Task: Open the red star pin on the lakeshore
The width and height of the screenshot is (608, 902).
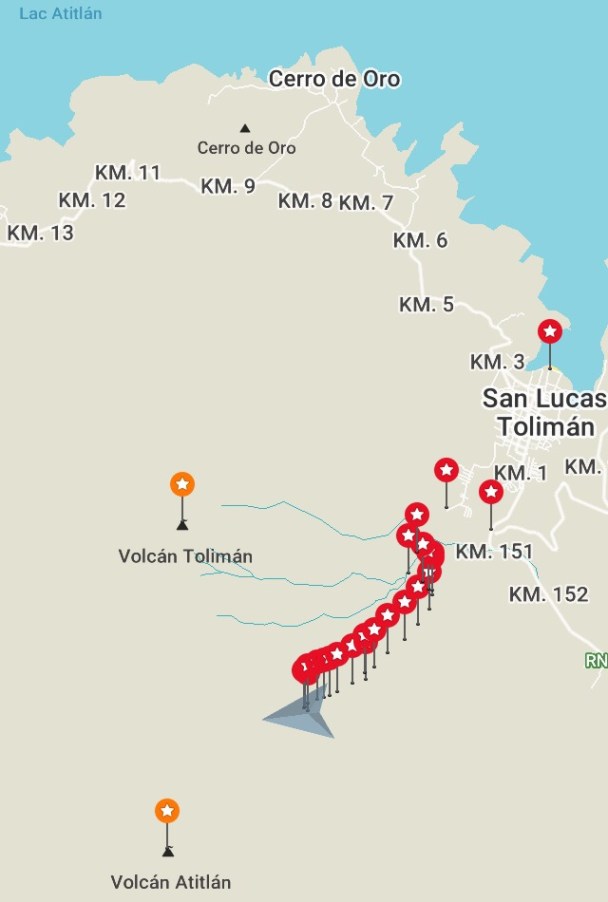Action: [x=550, y=331]
